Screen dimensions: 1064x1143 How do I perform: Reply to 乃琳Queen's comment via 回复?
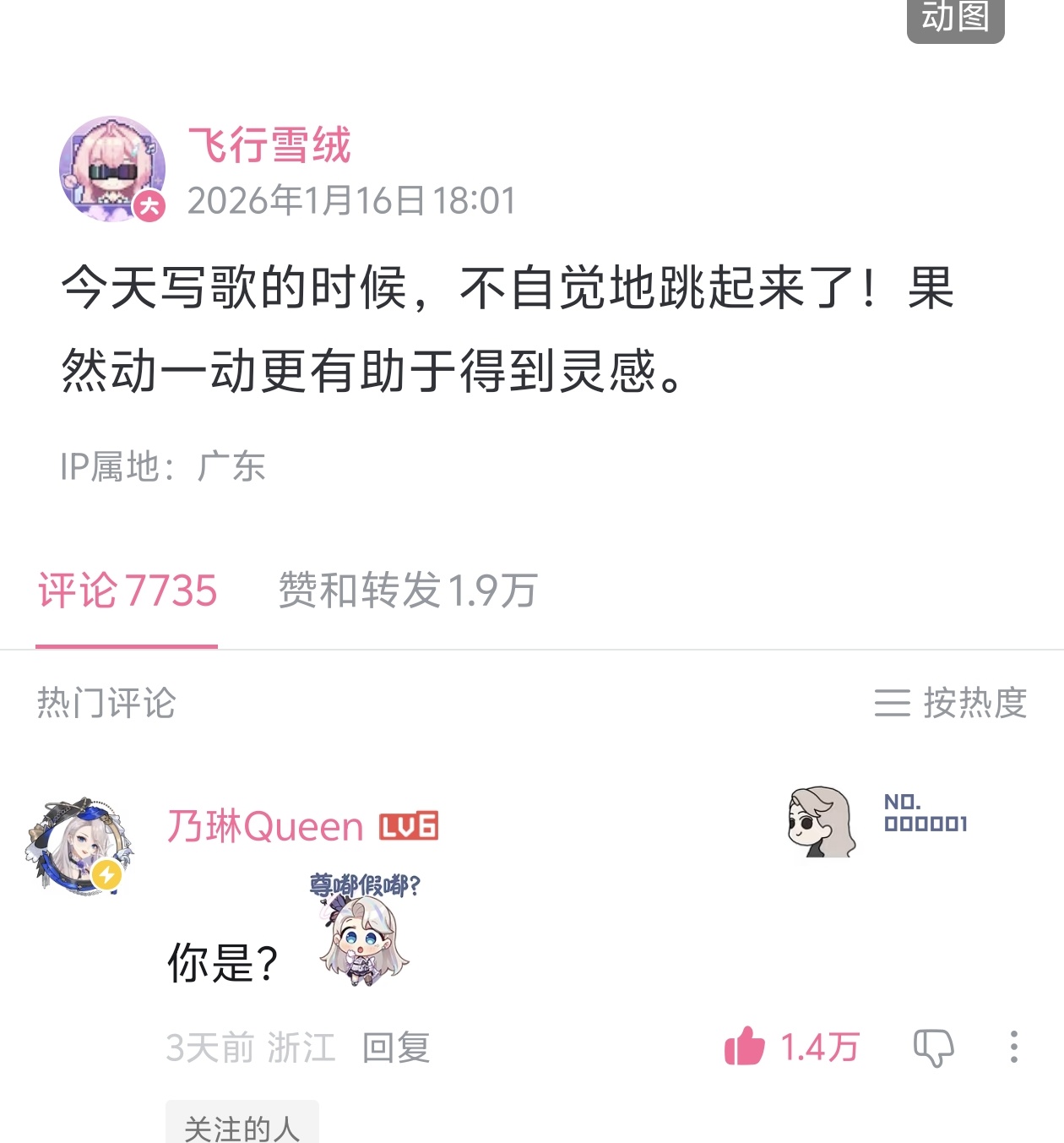coord(396,1048)
